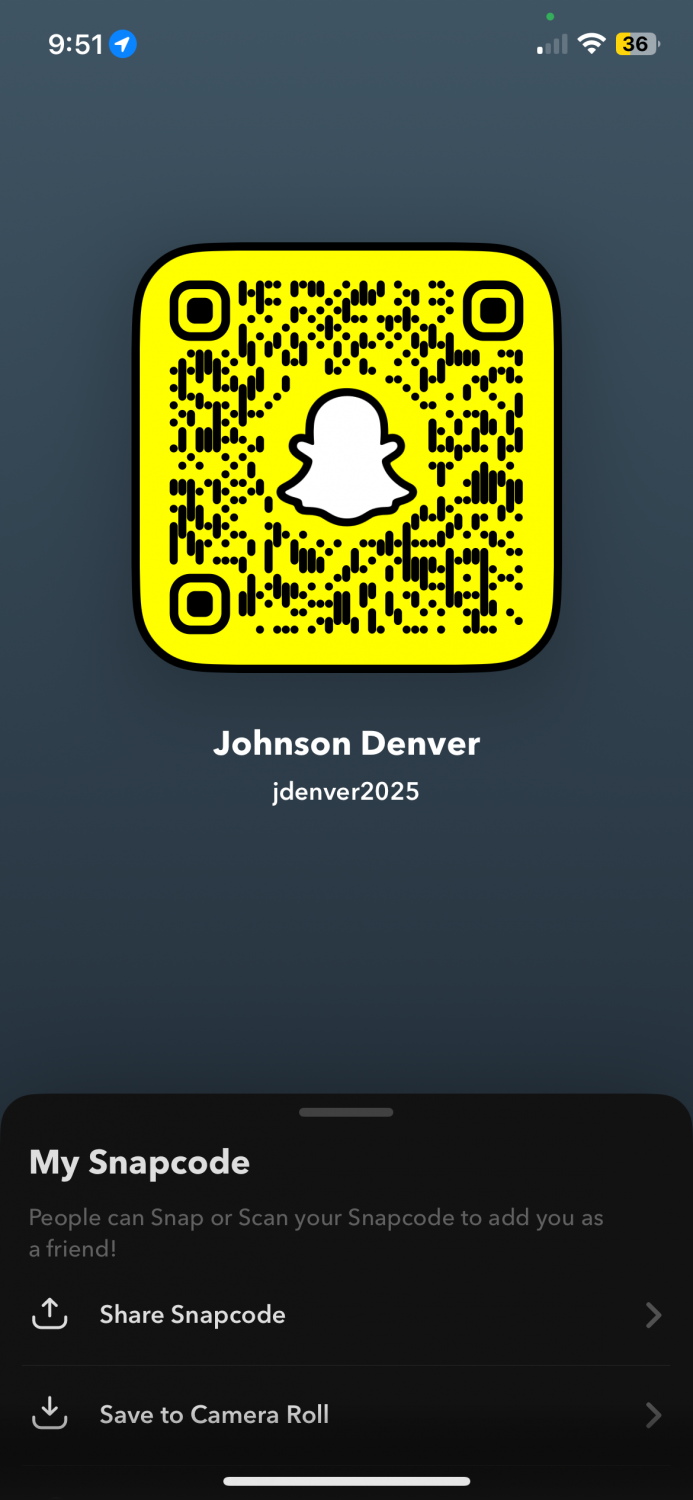This screenshot has width=693, height=1500.
Task: Open the Share Snapcode option
Action: (346, 1315)
